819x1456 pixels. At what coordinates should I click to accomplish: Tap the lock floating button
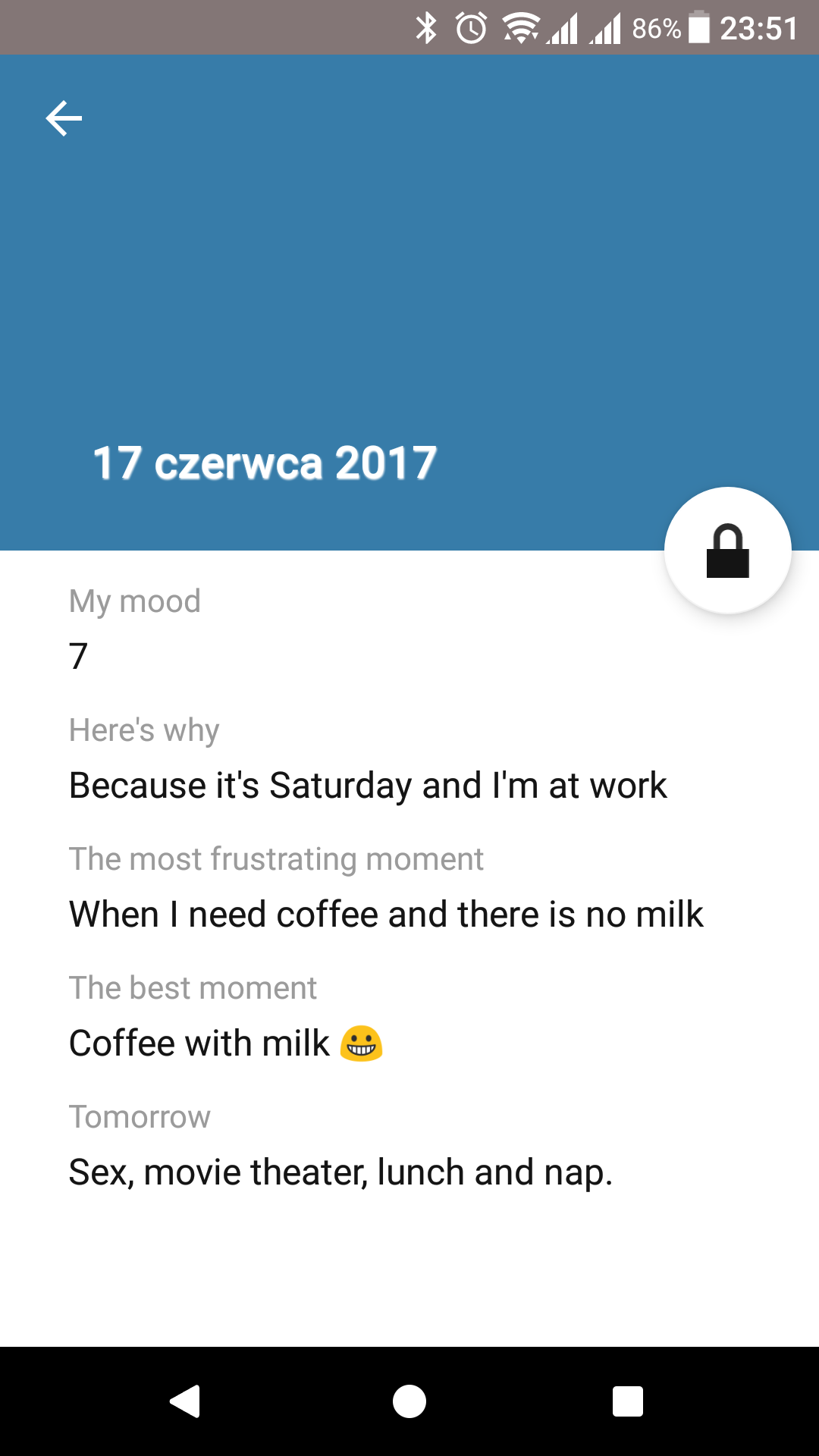point(728,551)
